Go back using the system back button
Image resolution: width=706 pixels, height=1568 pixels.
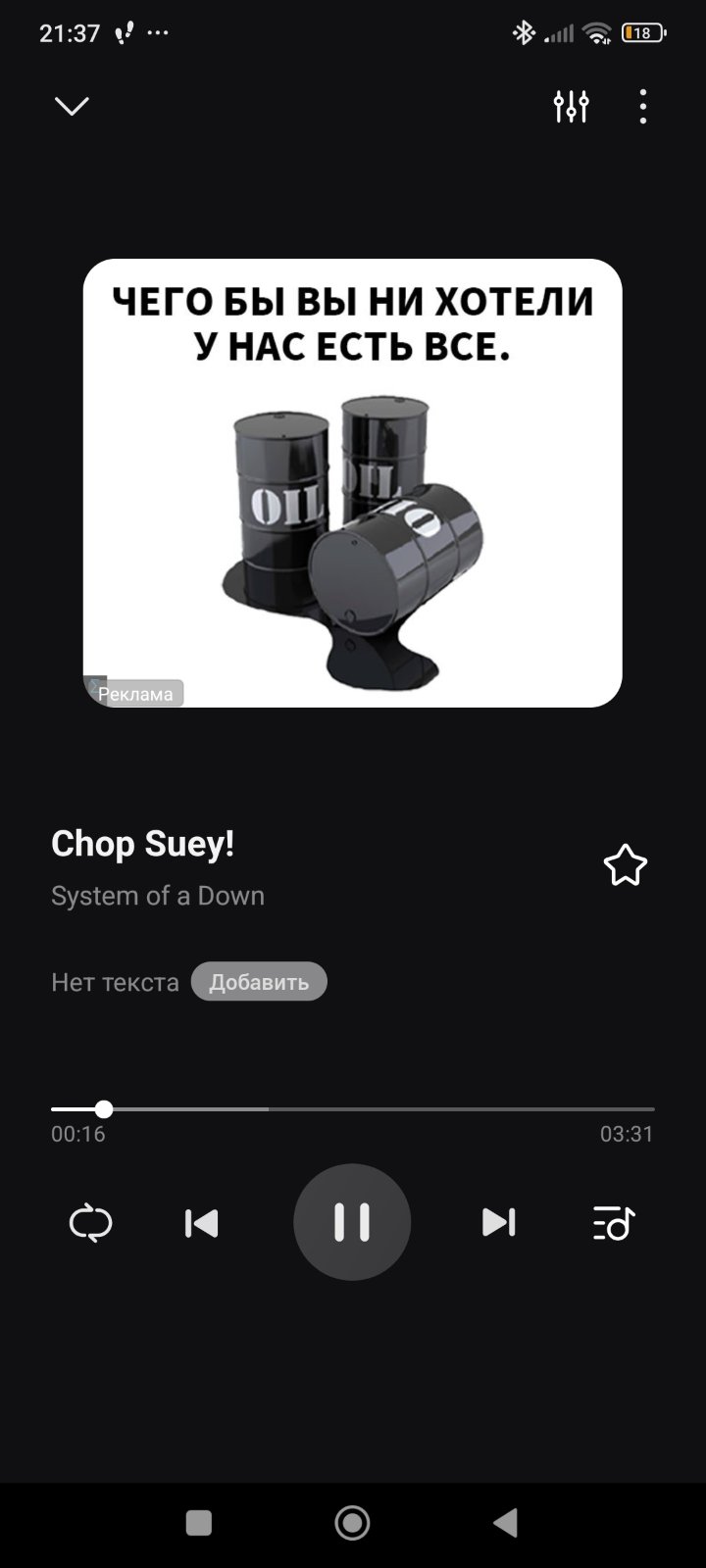click(506, 1522)
